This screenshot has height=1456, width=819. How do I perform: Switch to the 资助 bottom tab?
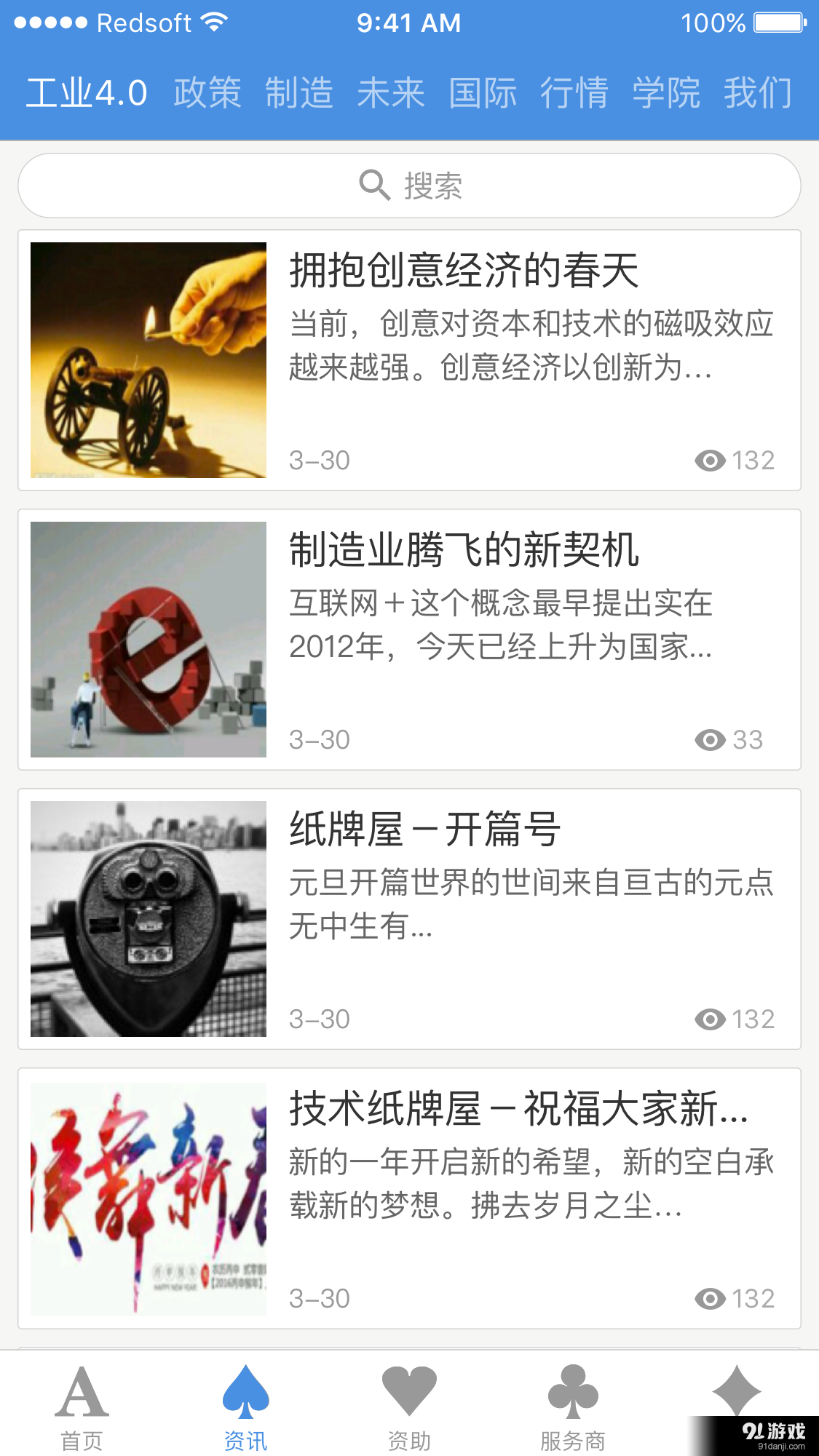pyautogui.click(x=409, y=1407)
